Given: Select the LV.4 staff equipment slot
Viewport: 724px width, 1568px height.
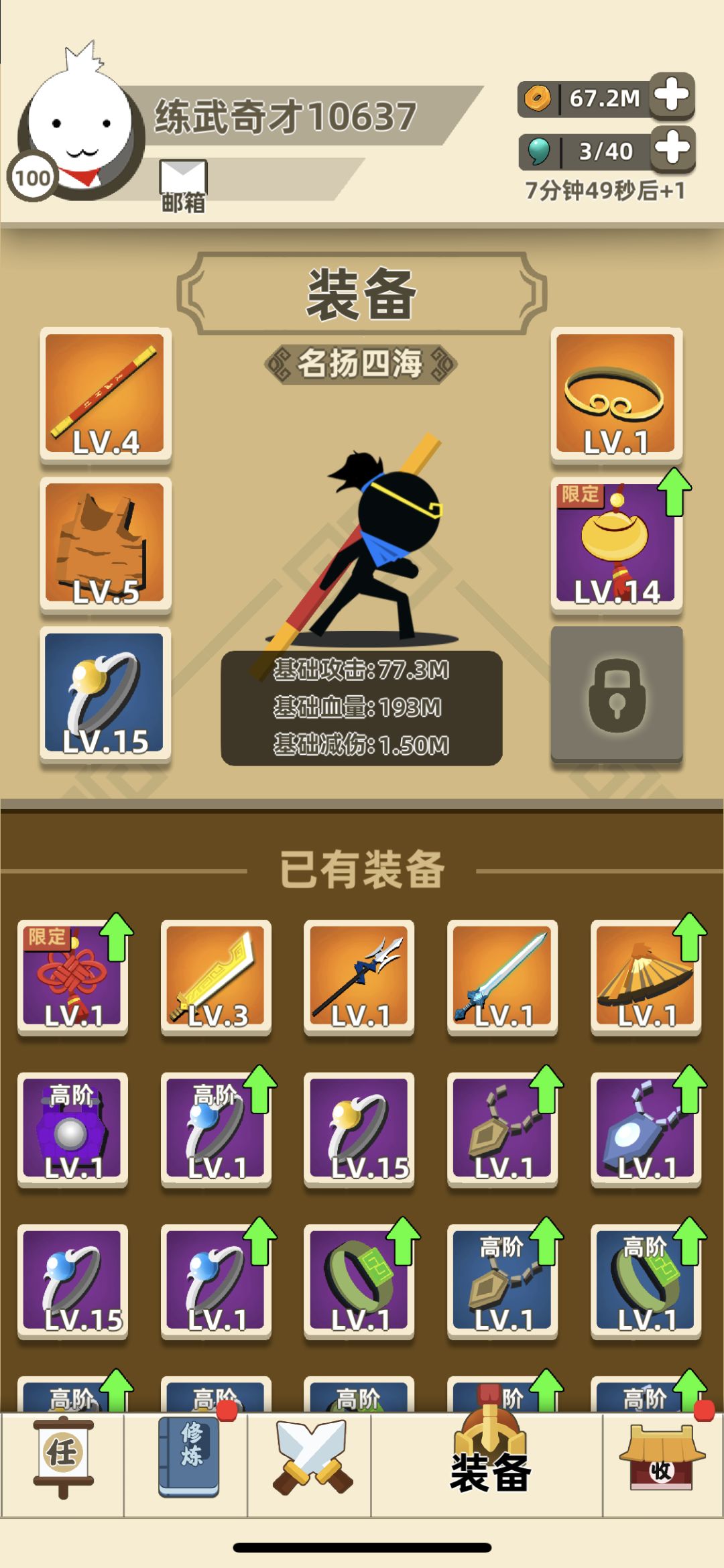Looking at the screenshot, I should pos(106,394).
